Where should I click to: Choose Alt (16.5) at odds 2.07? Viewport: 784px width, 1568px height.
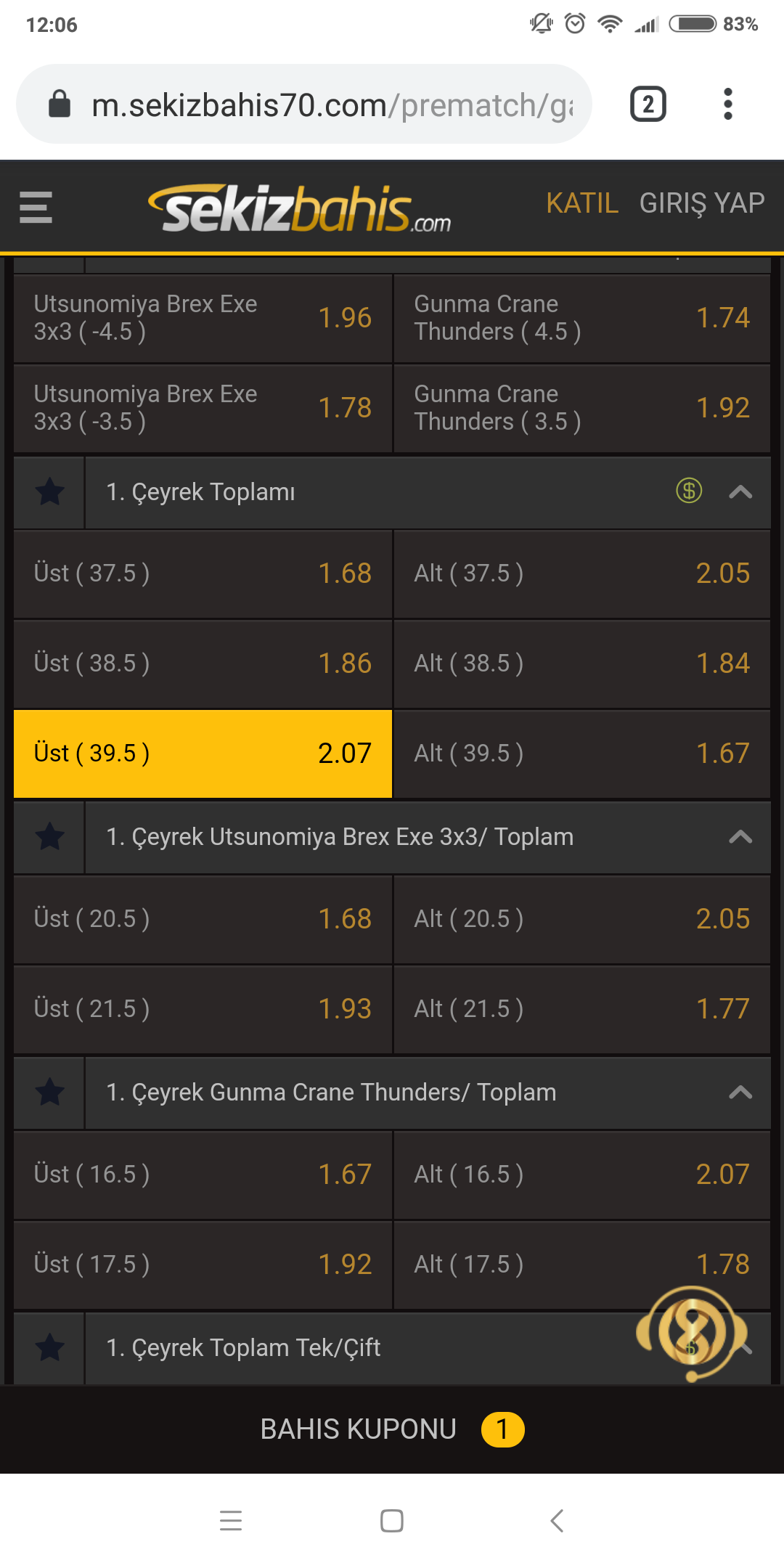coord(581,1175)
